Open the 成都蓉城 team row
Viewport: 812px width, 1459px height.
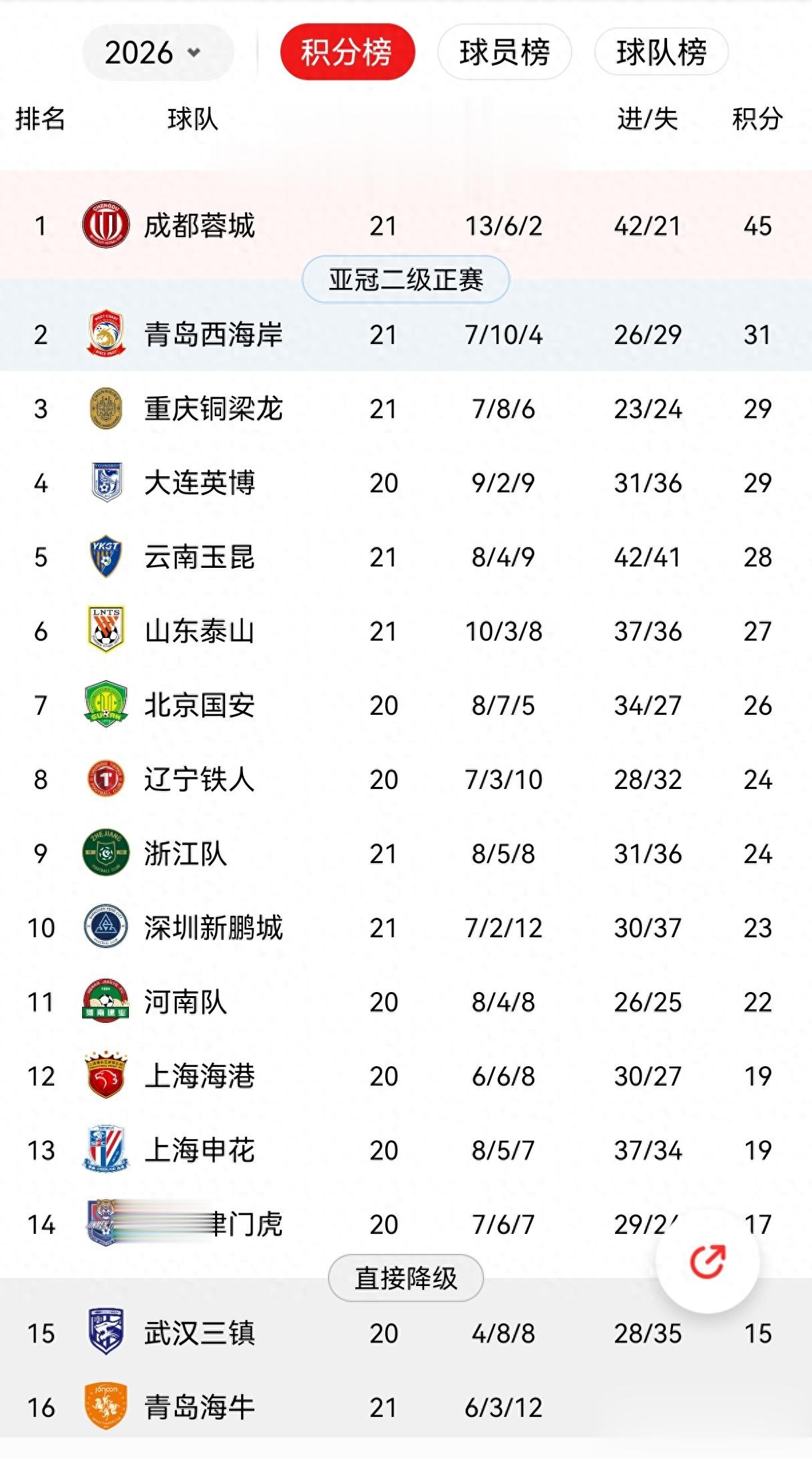(406, 226)
